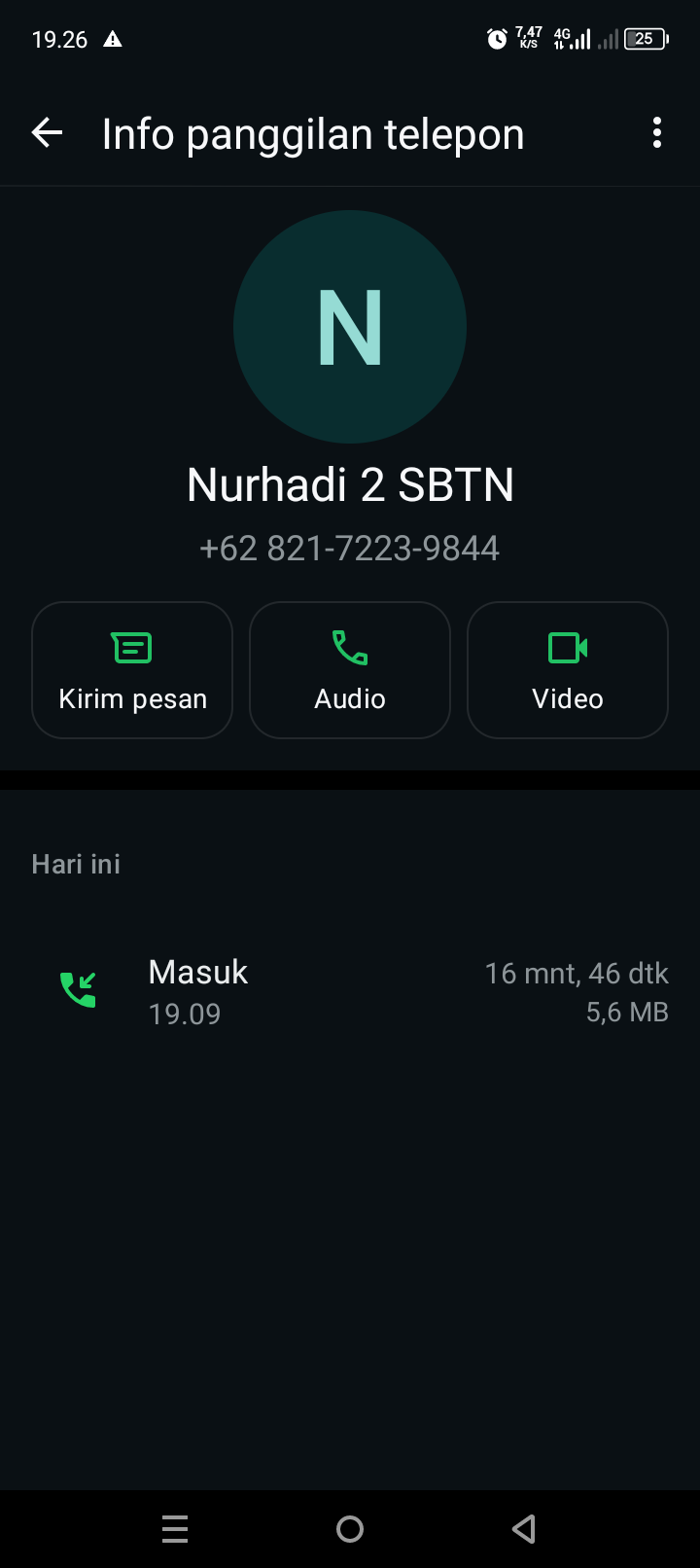Image resolution: width=700 pixels, height=1568 pixels.
Task: Tap the back arrow on Info panggilan telepon
Action: [46, 133]
